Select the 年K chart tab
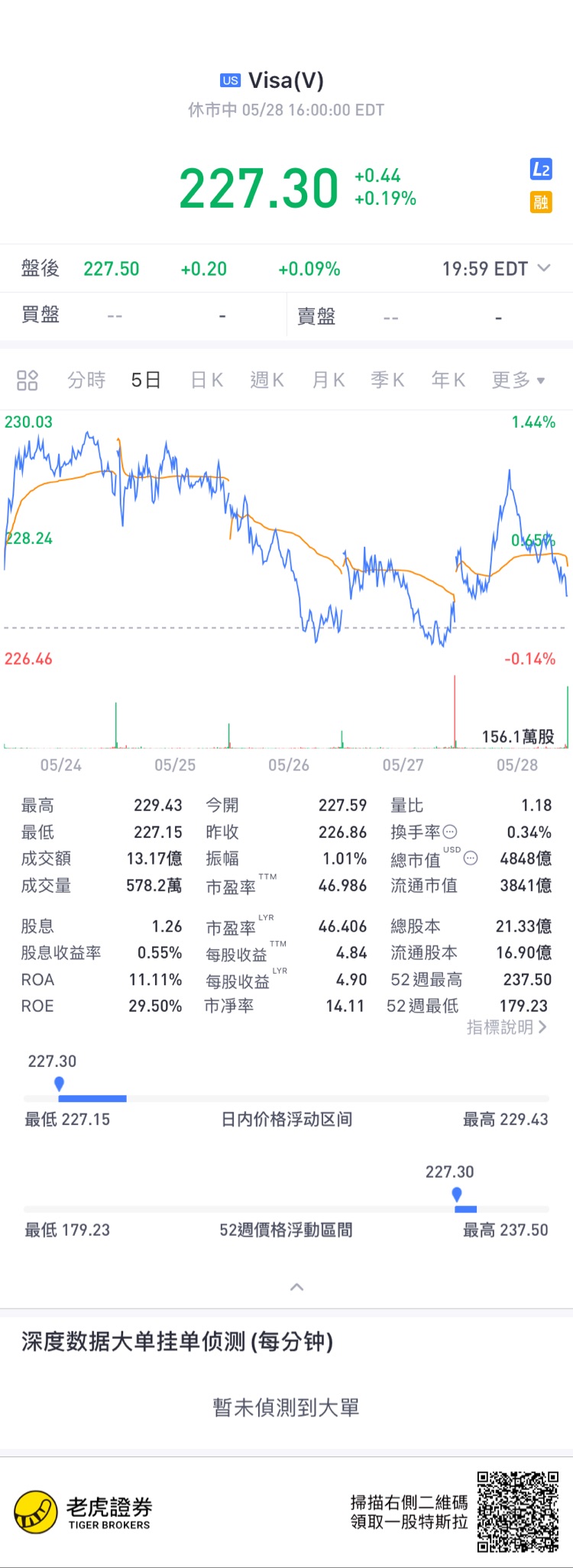The width and height of the screenshot is (573, 1568). (448, 380)
